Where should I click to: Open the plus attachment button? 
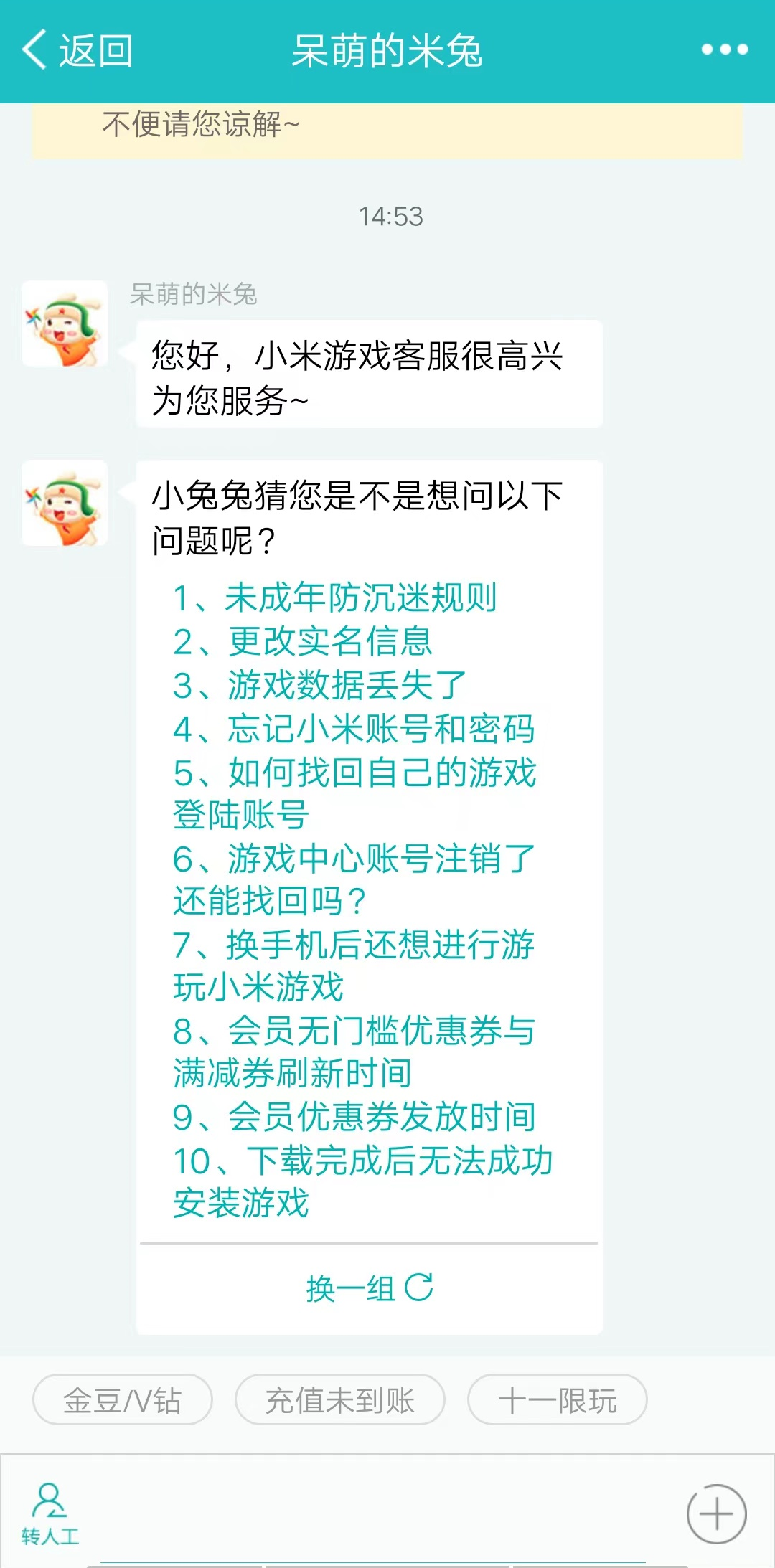[x=716, y=1513]
